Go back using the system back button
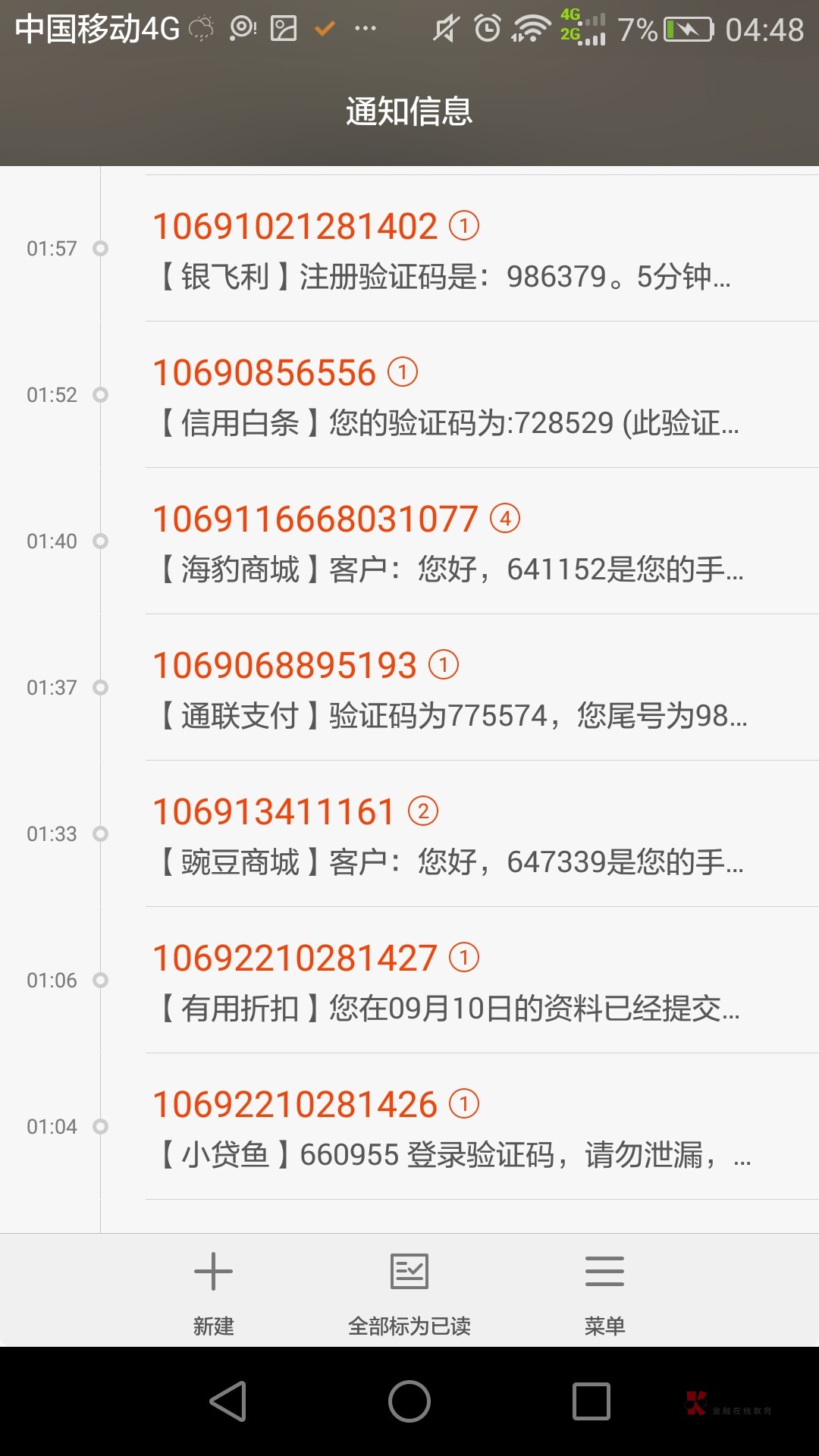Viewport: 819px width, 1456px height. point(227,1401)
